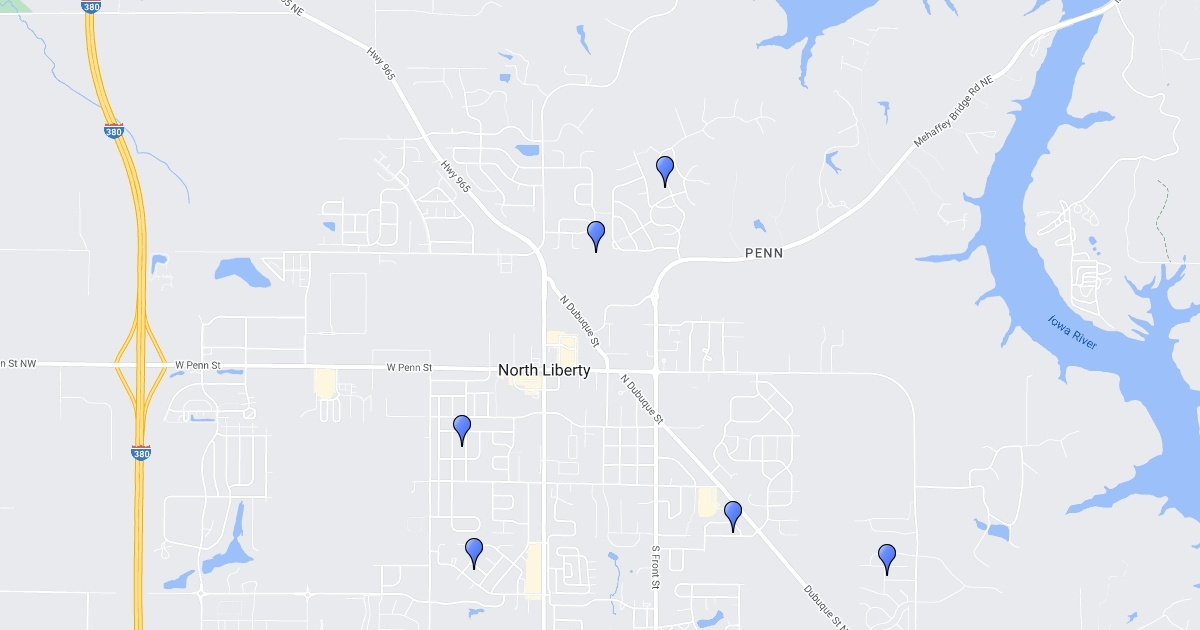Select the pin beside Dubuque St near S Front St
The width and height of the screenshot is (1200, 630).
pyautogui.click(x=733, y=514)
